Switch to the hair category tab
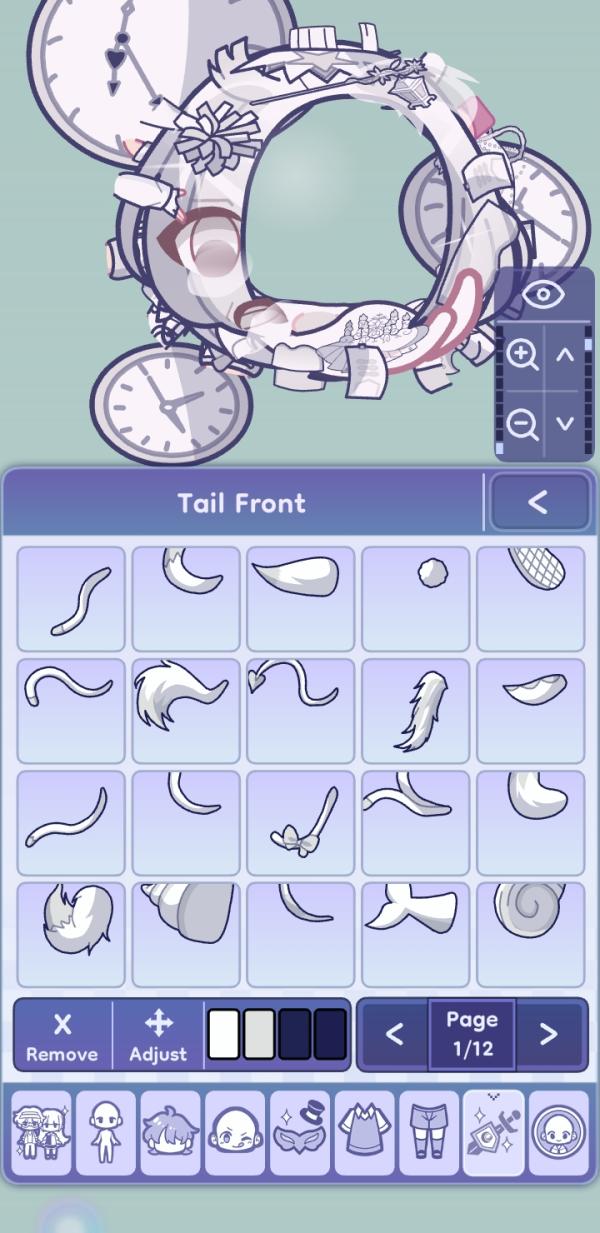The height and width of the screenshot is (1233, 600). 170,1132
